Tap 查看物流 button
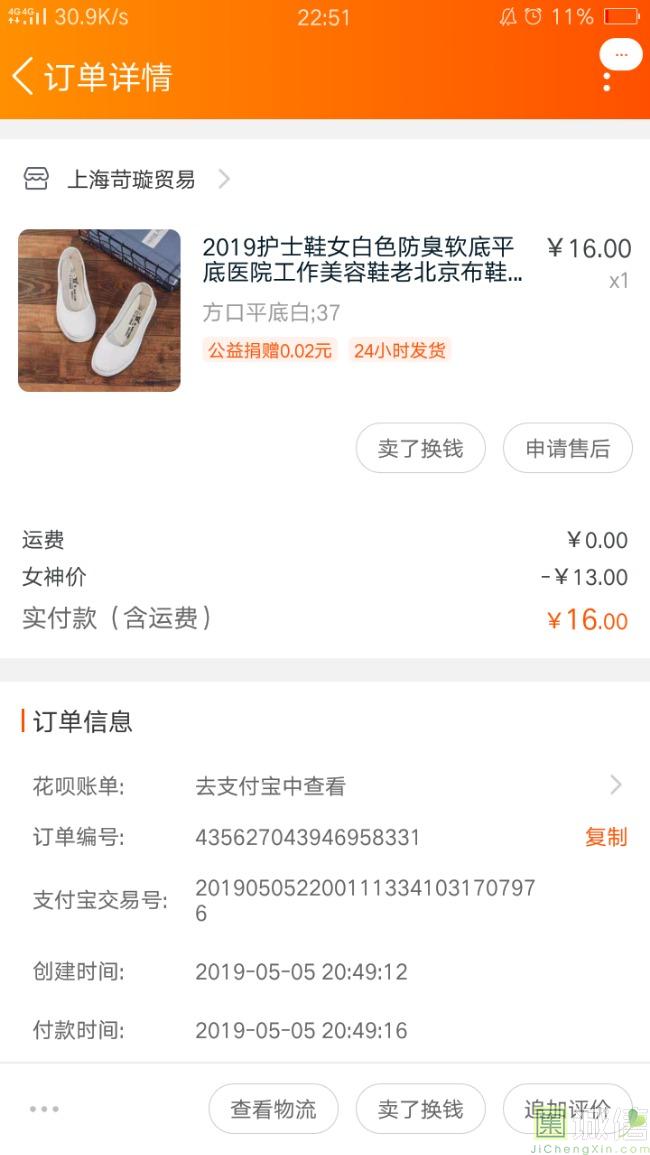The height and width of the screenshot is (1155, 650). click(x=273, y=1109)
